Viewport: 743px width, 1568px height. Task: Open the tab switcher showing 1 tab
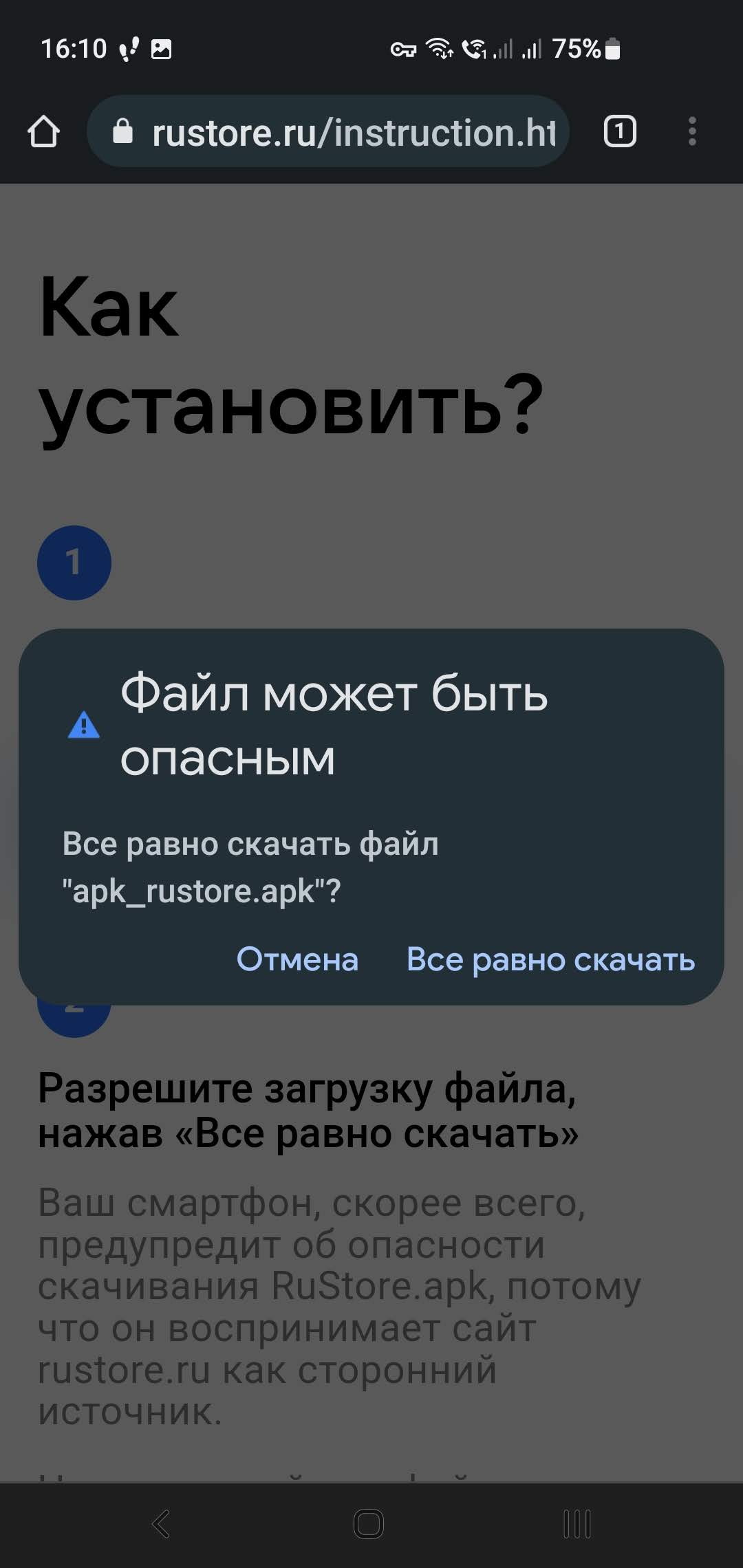click(619, 131)
